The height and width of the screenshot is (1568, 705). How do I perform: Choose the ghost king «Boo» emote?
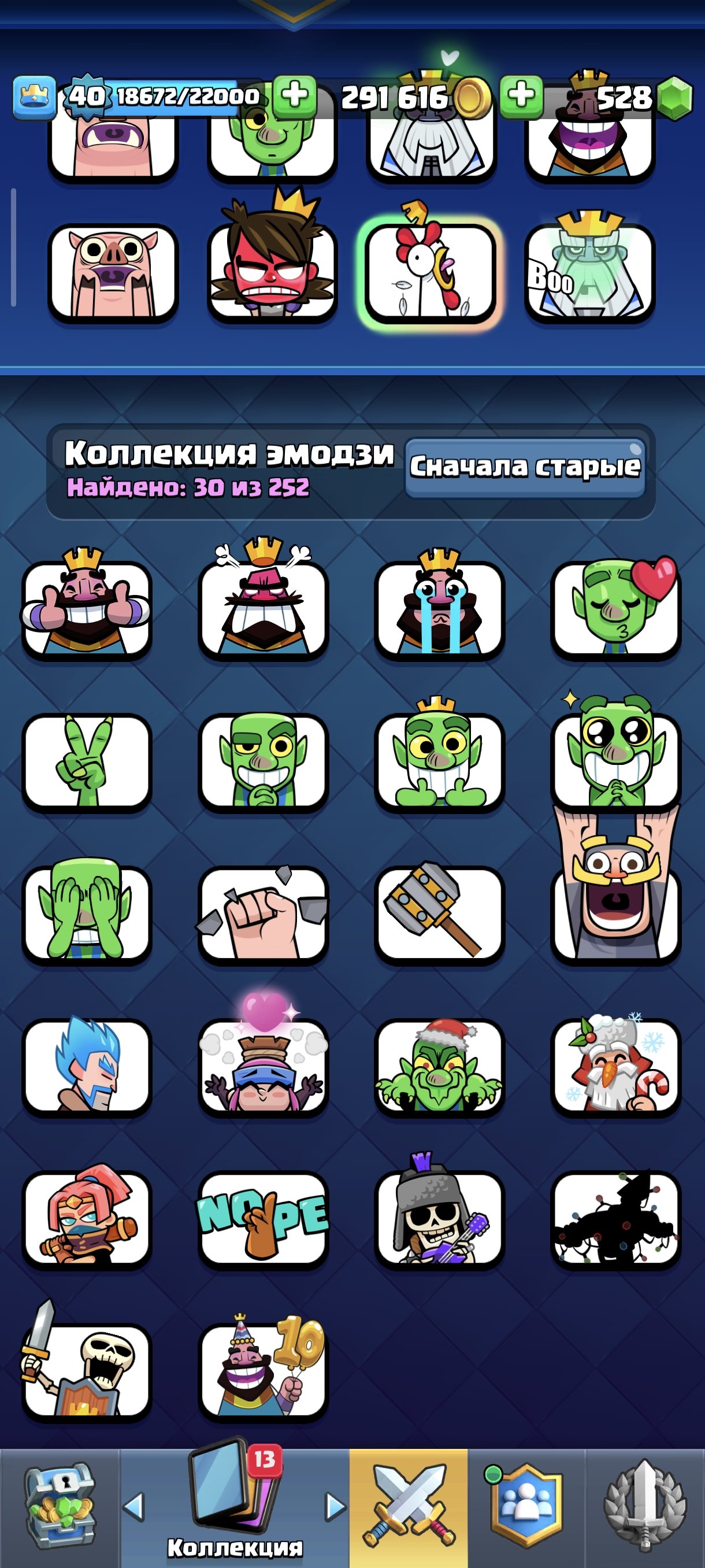589,272
